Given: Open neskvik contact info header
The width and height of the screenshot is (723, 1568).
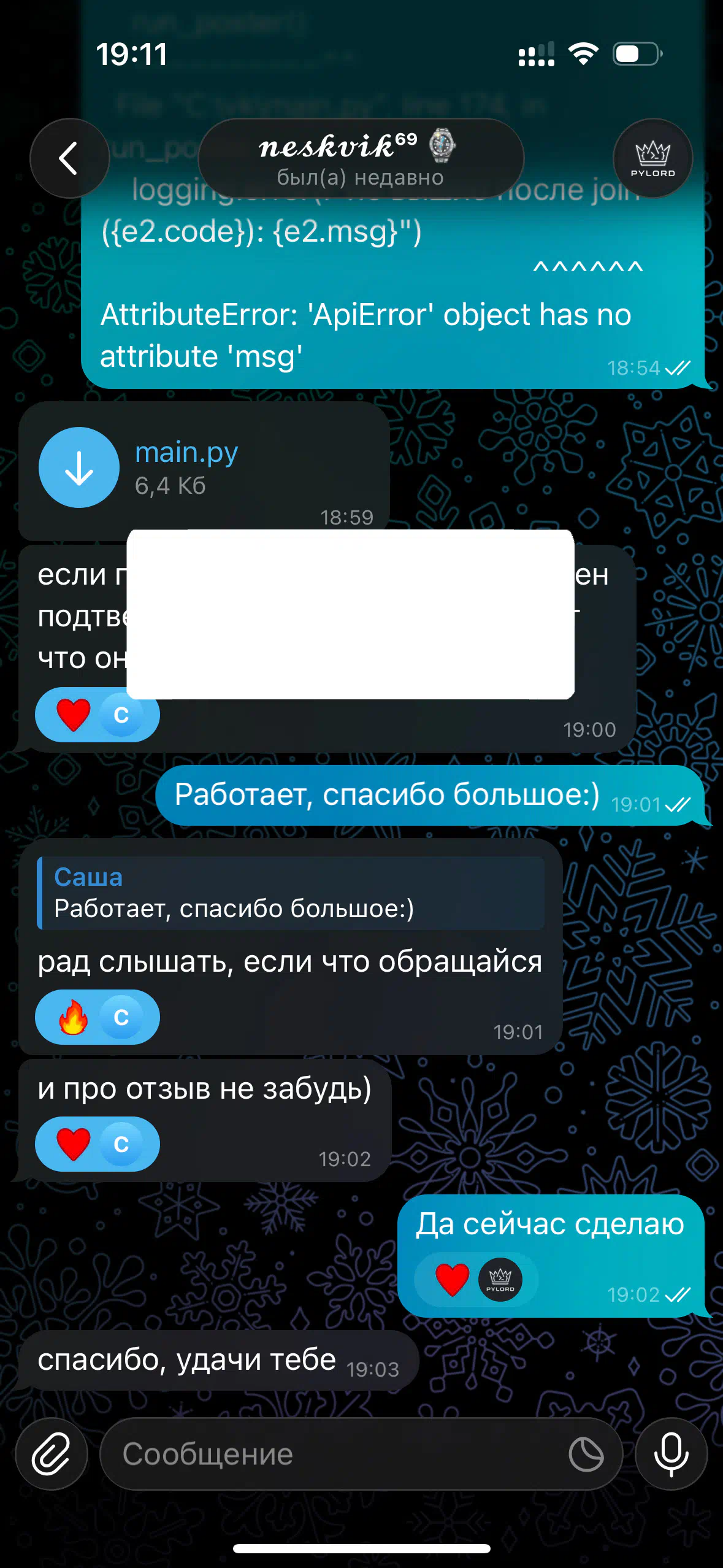Looking at the screenshot, I should 361,158.
